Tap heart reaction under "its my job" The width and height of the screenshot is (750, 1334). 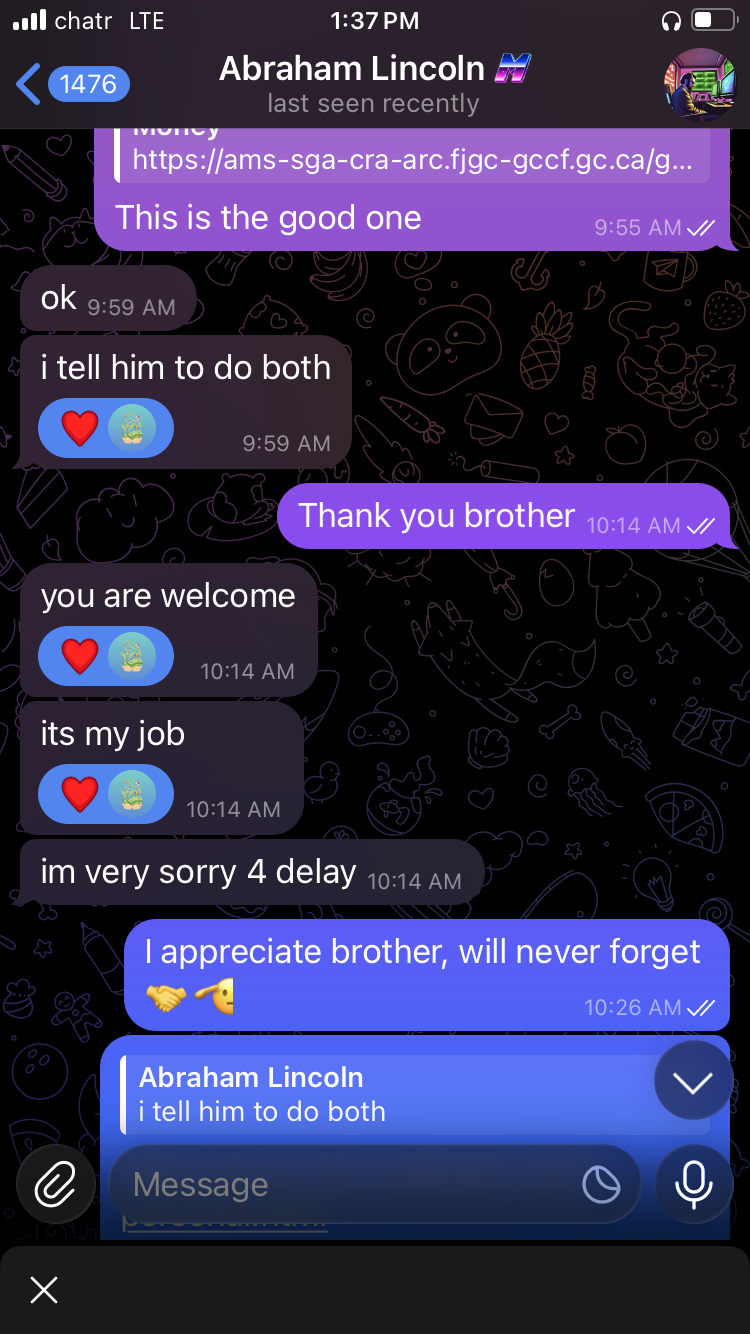coord(80,794)
